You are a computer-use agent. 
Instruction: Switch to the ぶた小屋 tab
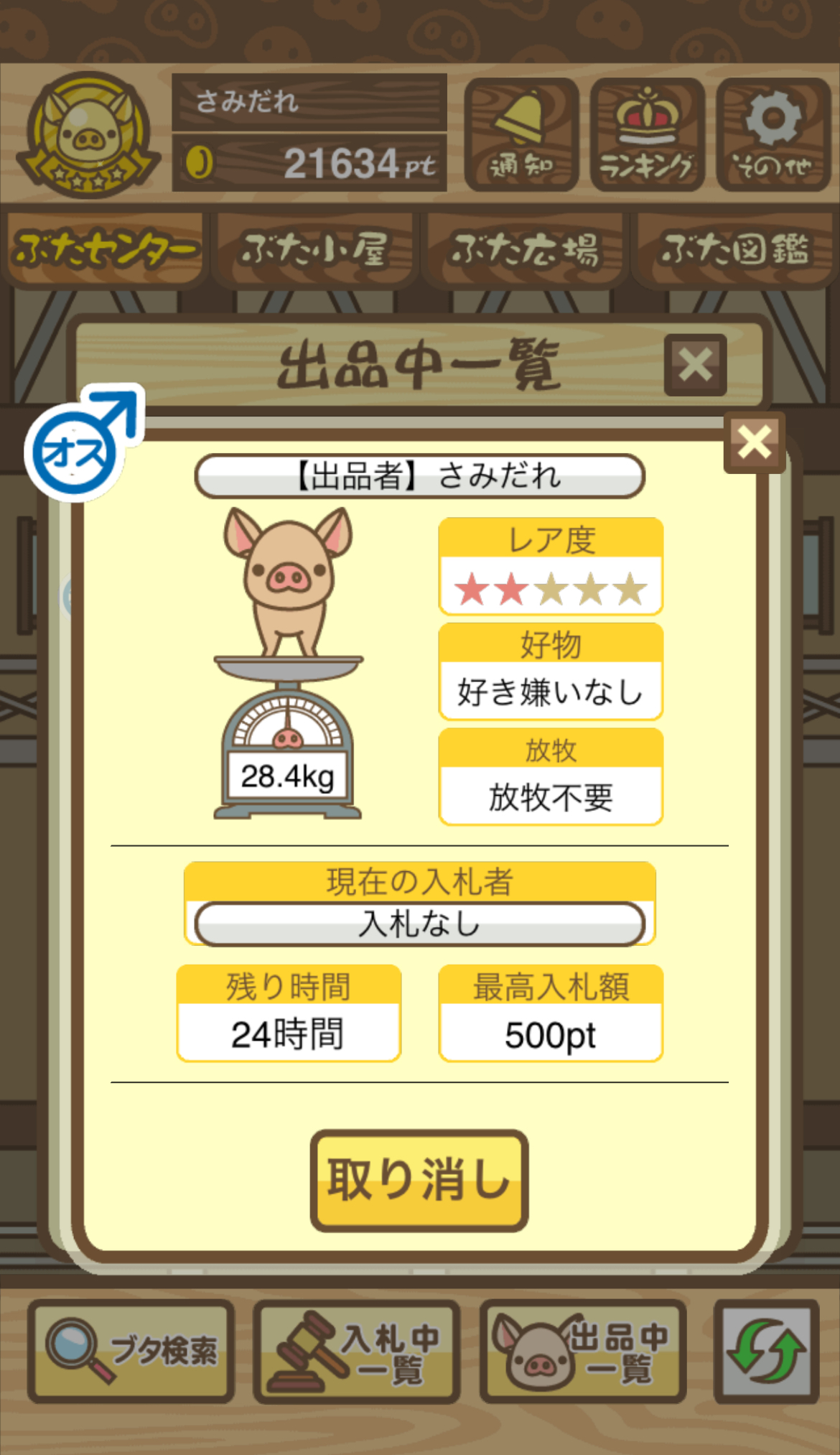pyautogui.click(x=314, y=249)
